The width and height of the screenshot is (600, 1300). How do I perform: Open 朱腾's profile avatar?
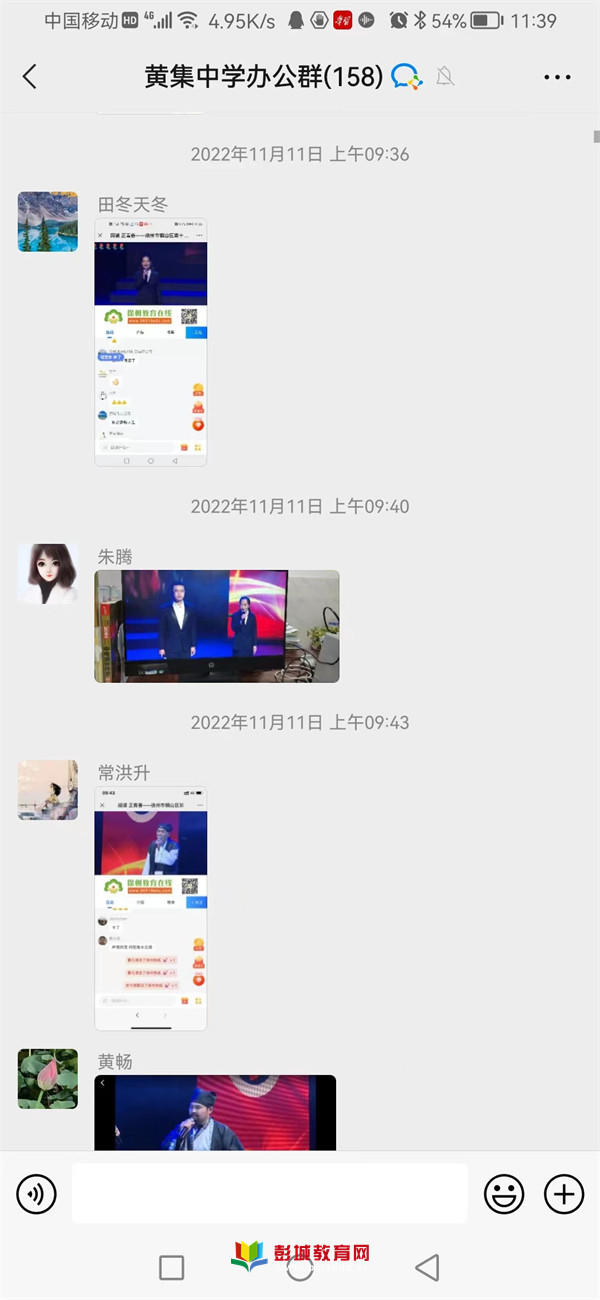48,574
